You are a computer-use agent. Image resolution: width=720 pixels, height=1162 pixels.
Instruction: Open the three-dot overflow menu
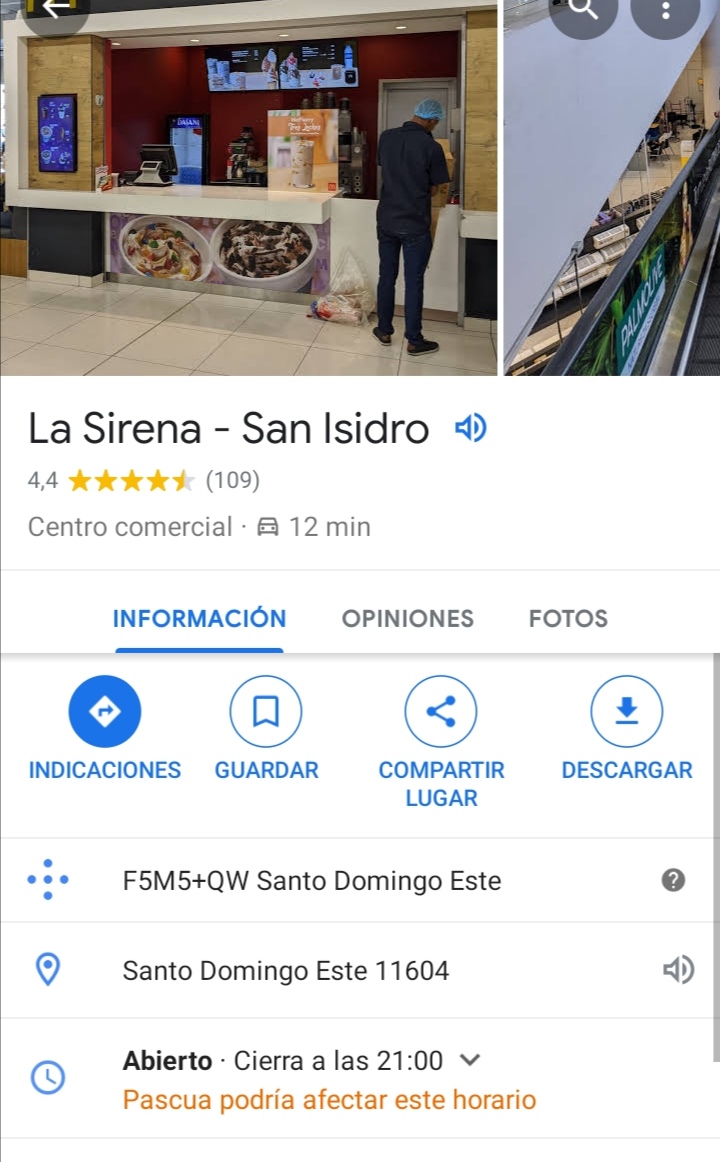click(x=667, y=10)
